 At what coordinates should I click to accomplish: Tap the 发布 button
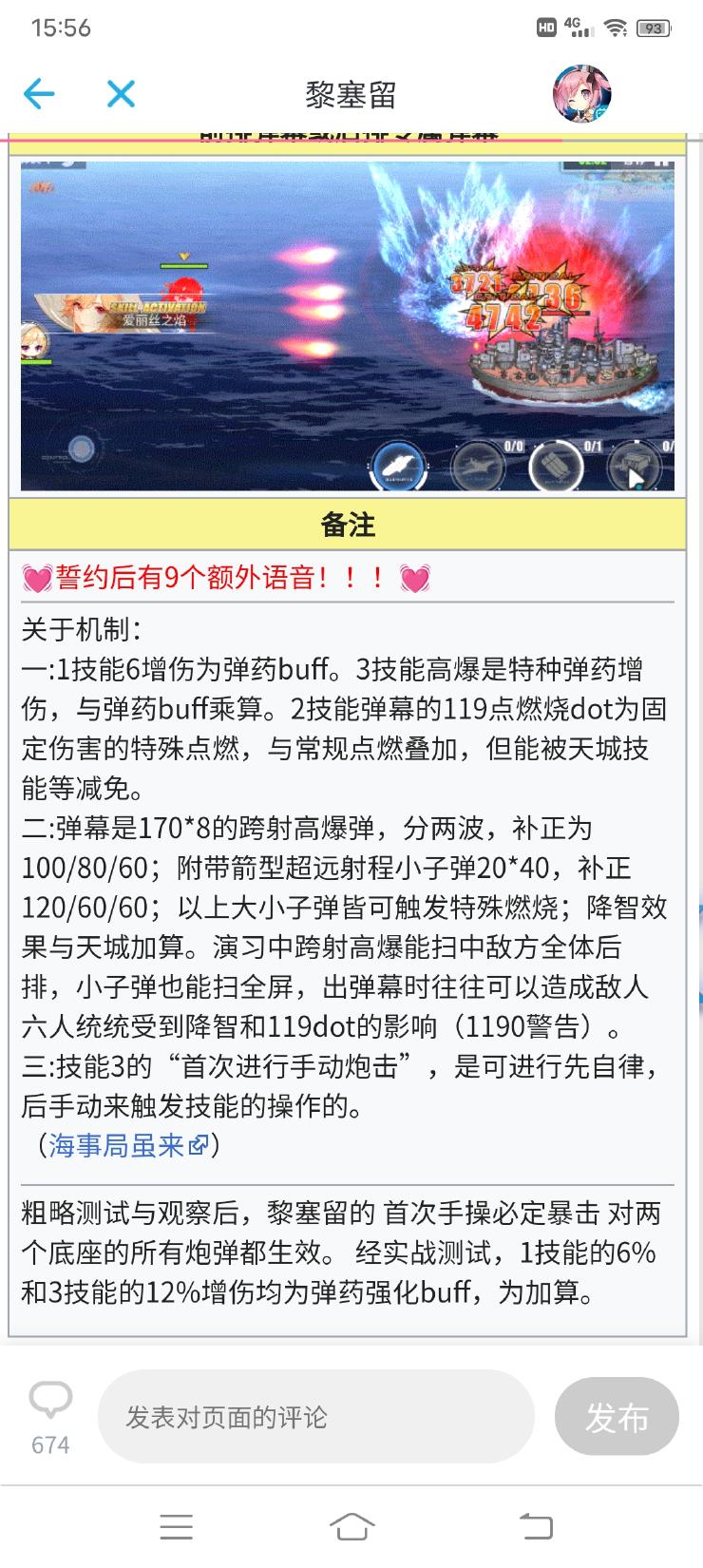click(617, 1417)
